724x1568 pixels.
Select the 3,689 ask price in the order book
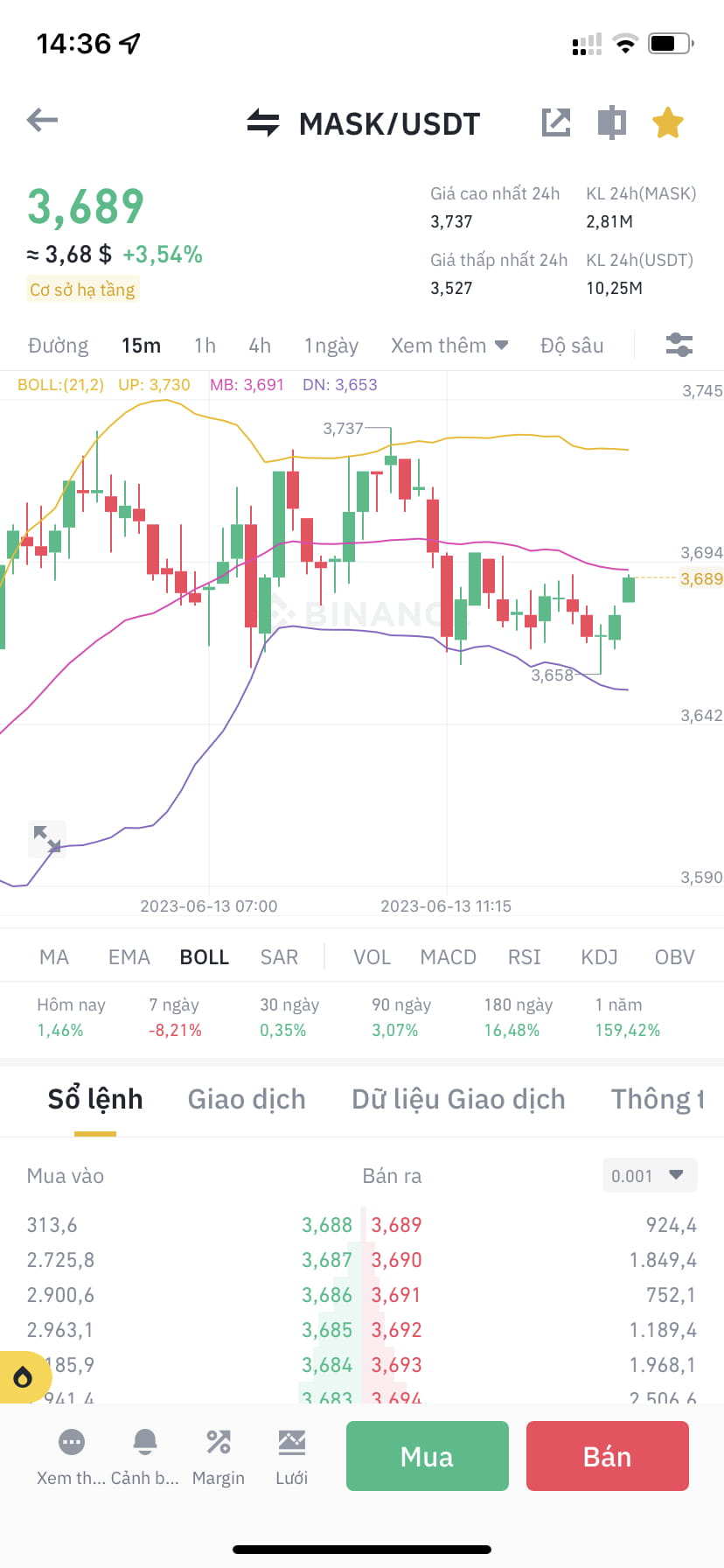395,1224
